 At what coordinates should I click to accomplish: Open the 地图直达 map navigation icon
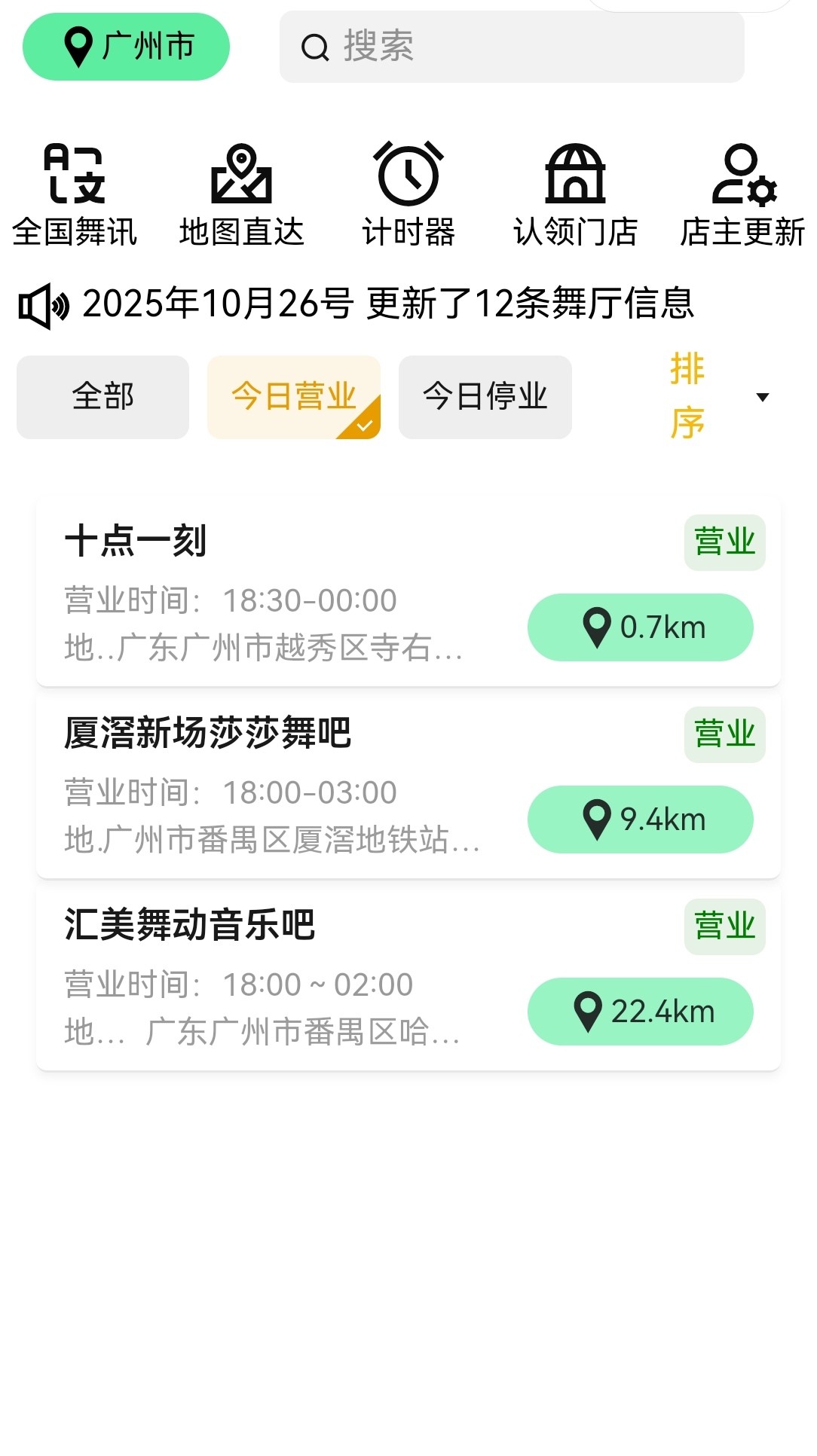242,188
